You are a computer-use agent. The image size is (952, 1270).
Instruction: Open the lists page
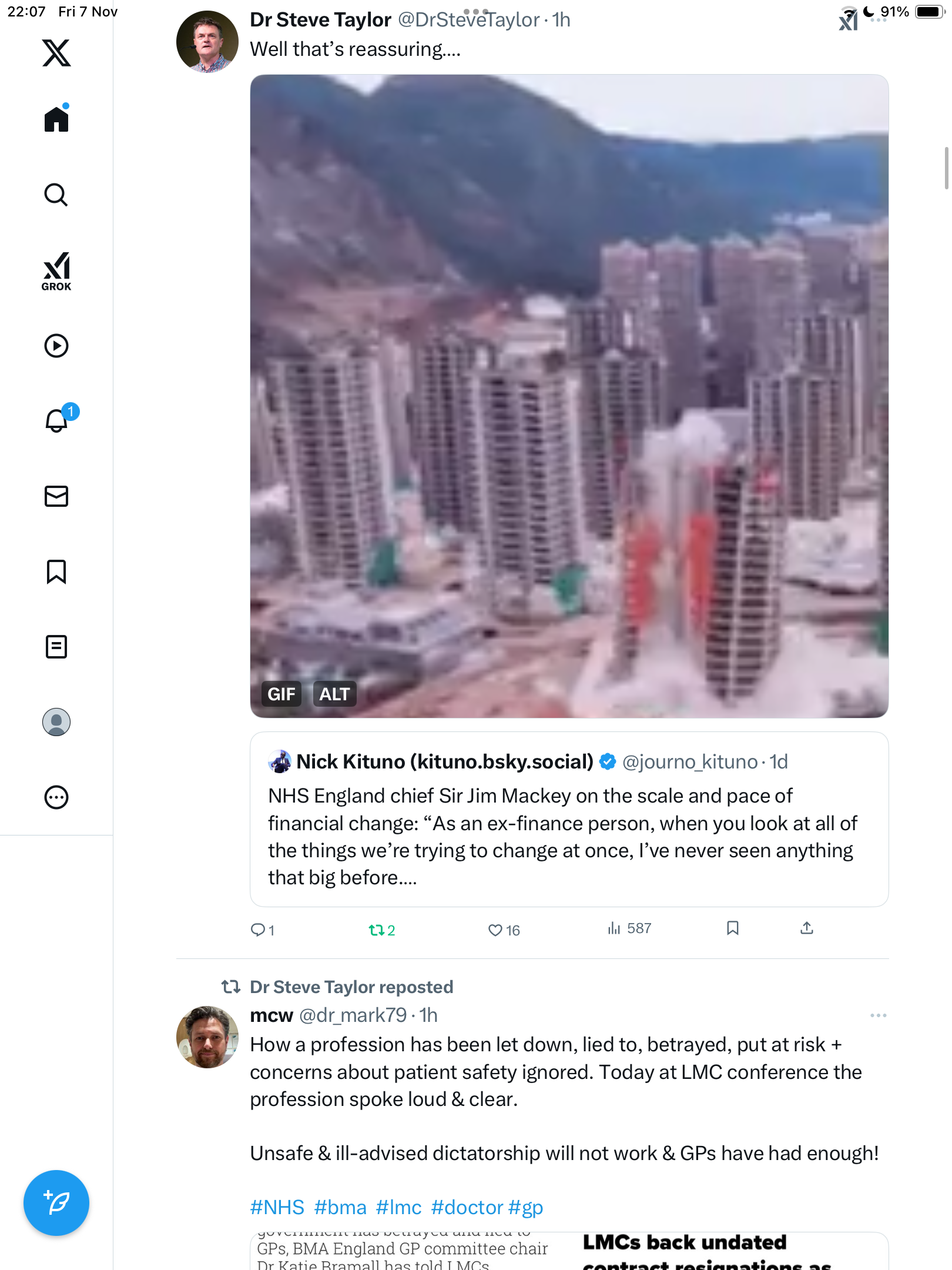click(x=56, y=647)
